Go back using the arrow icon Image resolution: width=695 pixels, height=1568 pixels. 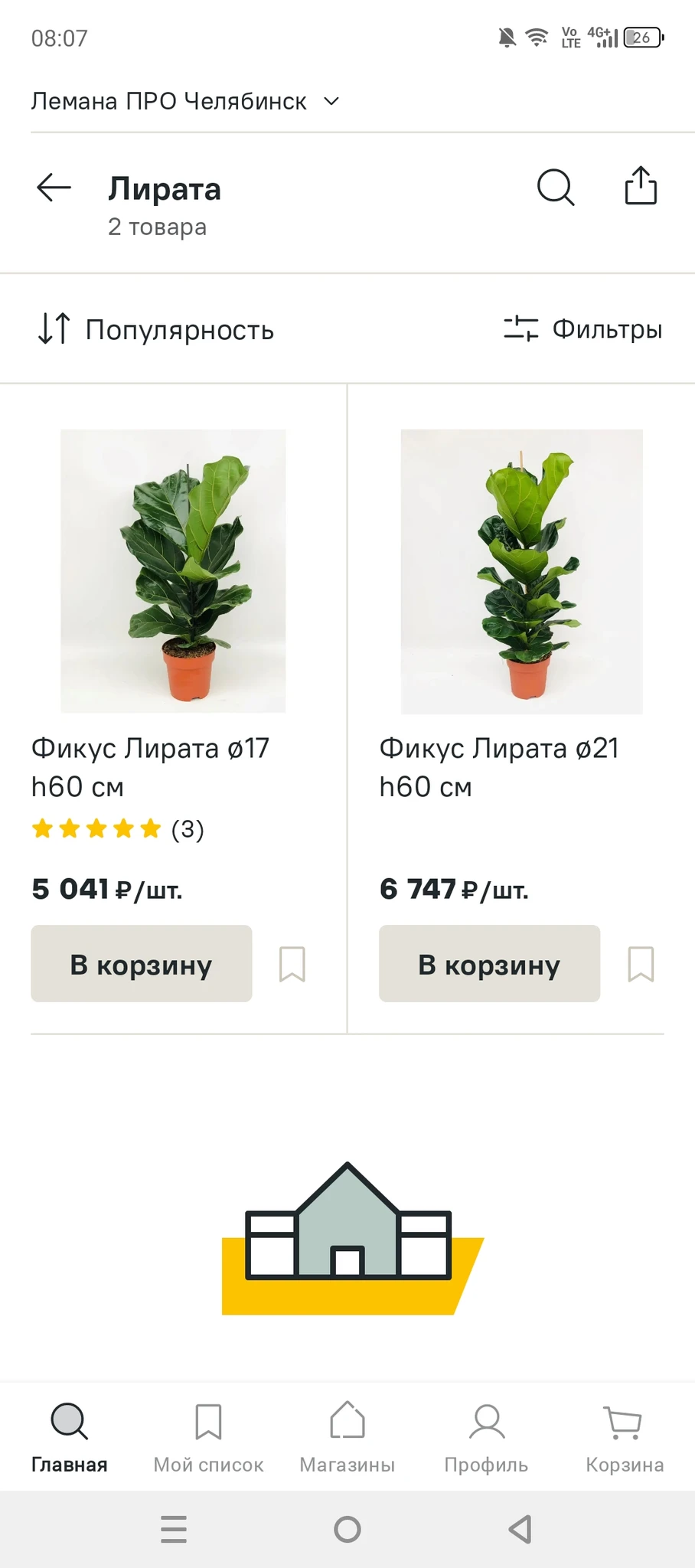(x=54, y=188)
